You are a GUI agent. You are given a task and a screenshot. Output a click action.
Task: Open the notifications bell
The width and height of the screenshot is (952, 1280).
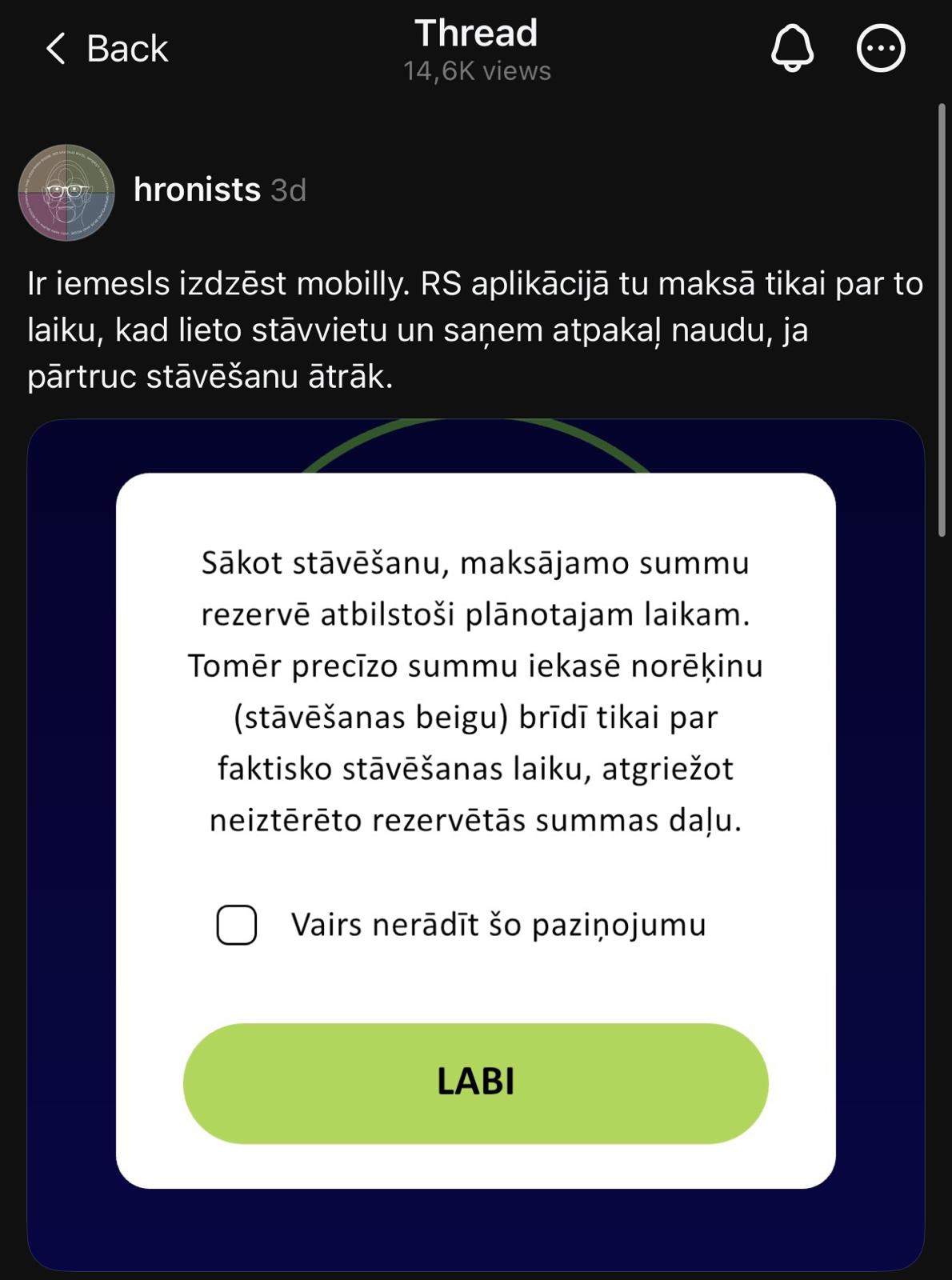pyautogui.click(x=792, y=48)
